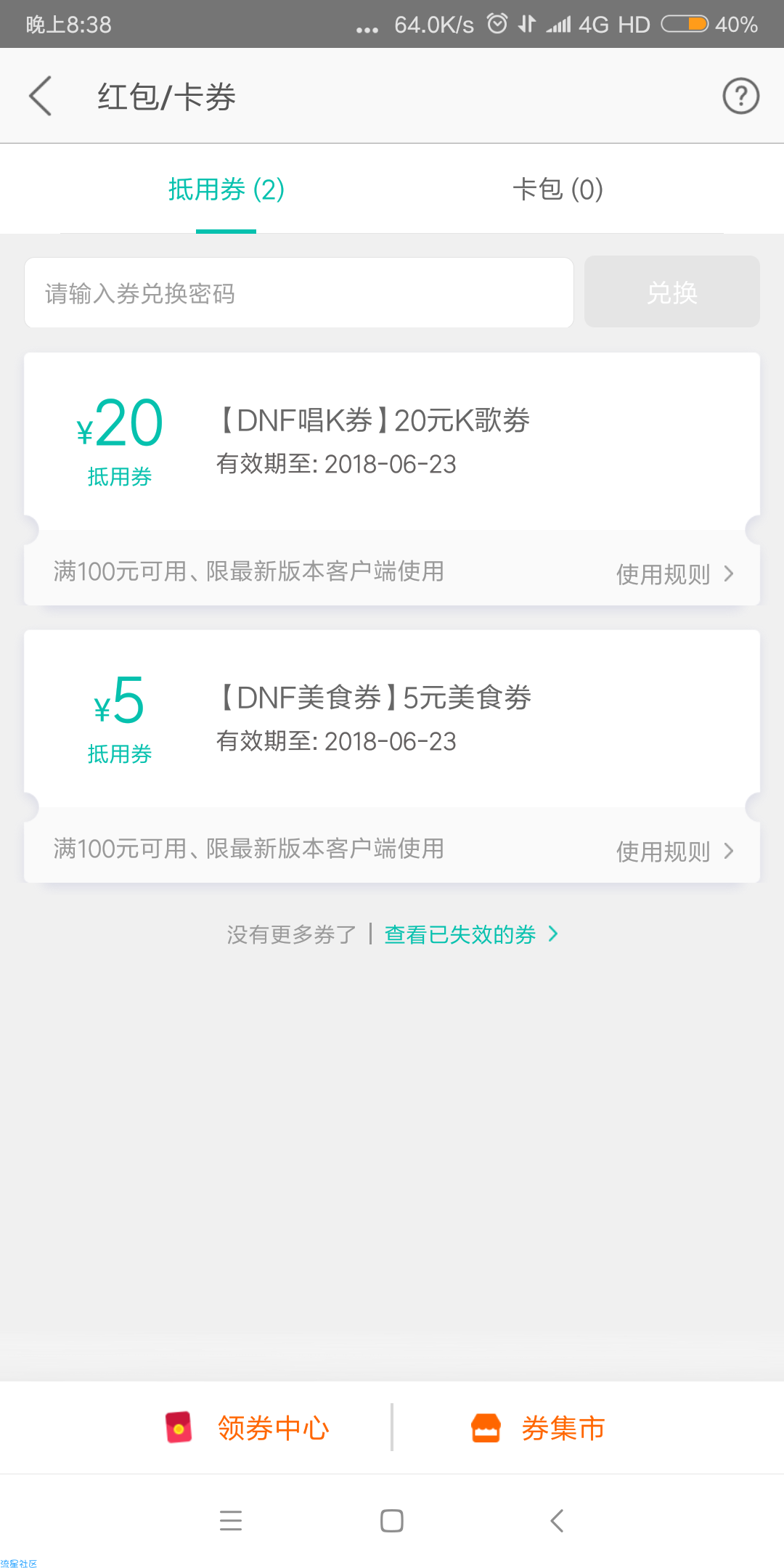Tap the system home button
The image size is (784, 1568).
tap(392, 1521)
